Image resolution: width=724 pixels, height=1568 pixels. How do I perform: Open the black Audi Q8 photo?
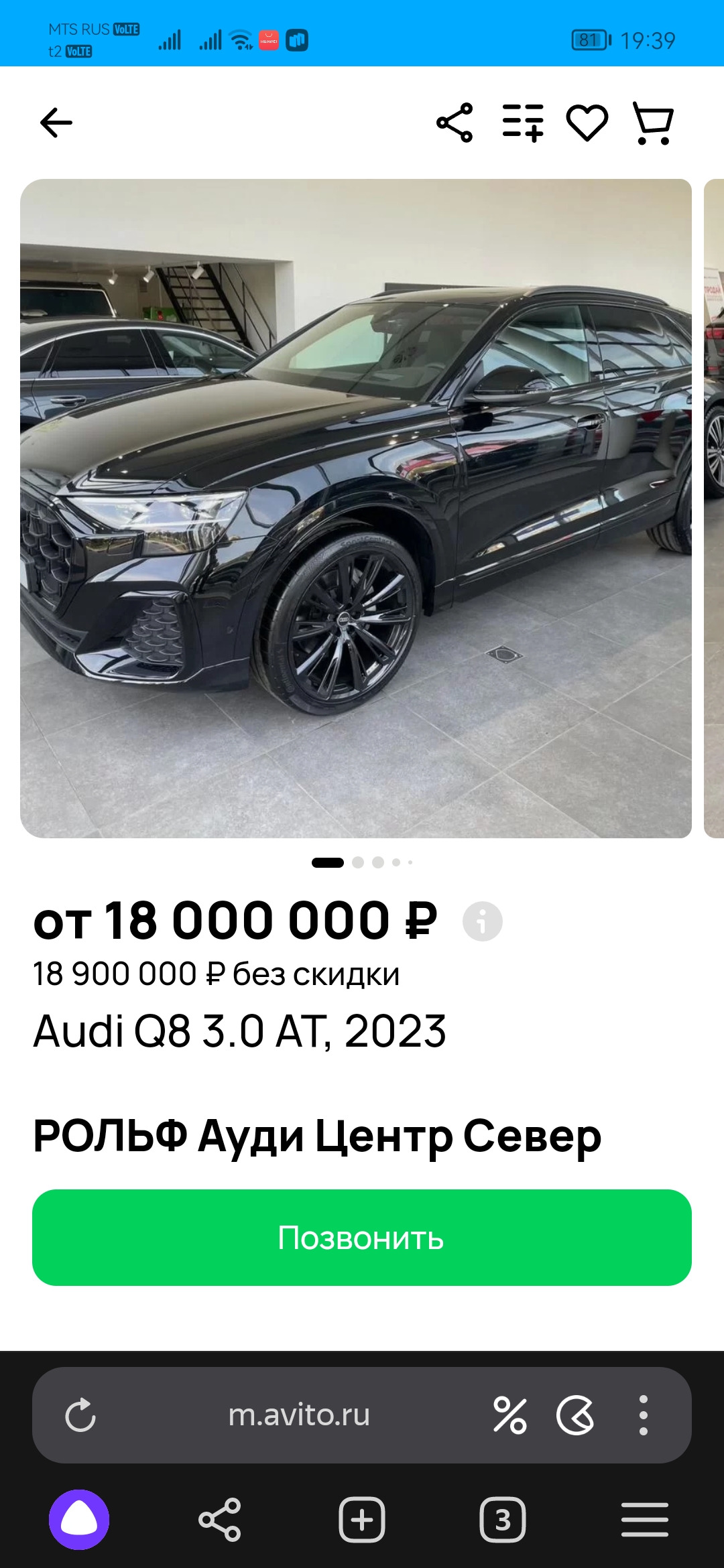tap(356, 508)
